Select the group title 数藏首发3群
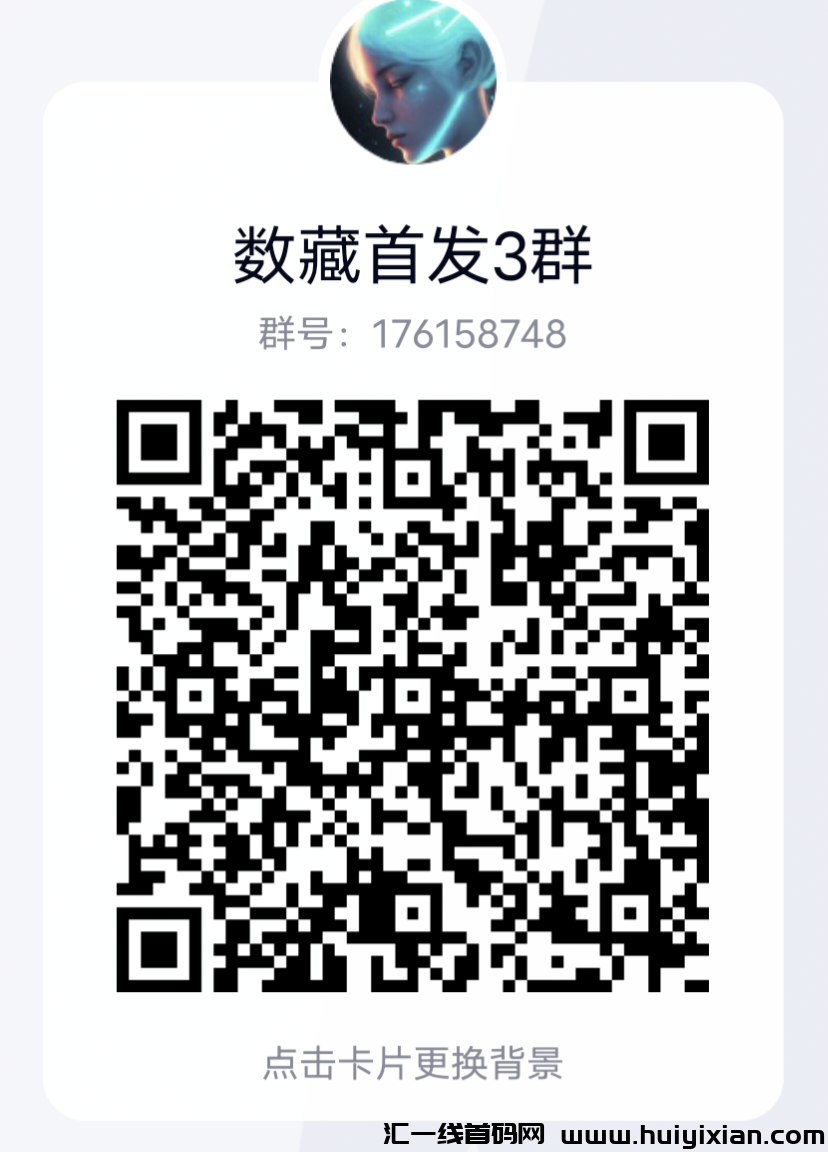The width and height of the screenshot is (828, 1152). click(414, 253)
